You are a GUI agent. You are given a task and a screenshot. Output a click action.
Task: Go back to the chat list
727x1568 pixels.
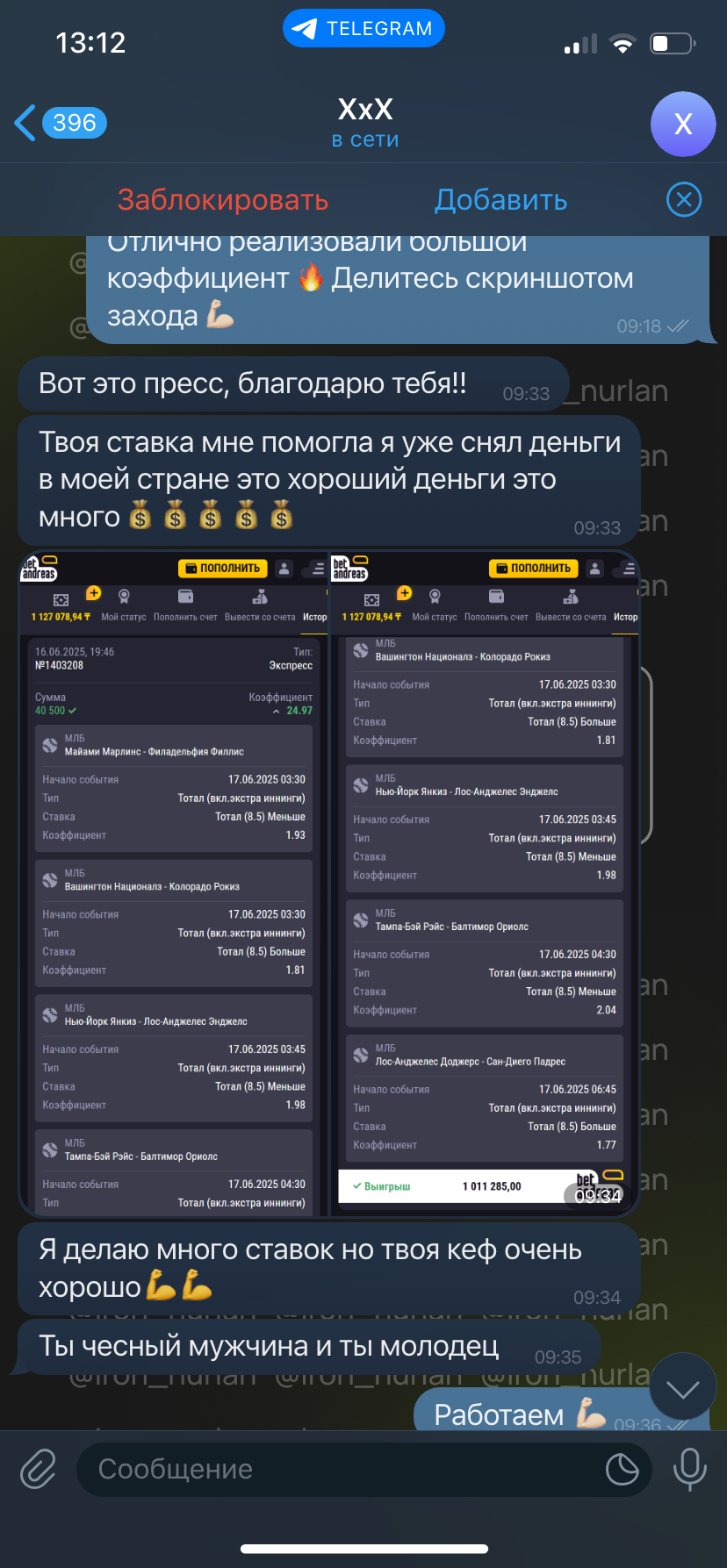pos(60,123)
